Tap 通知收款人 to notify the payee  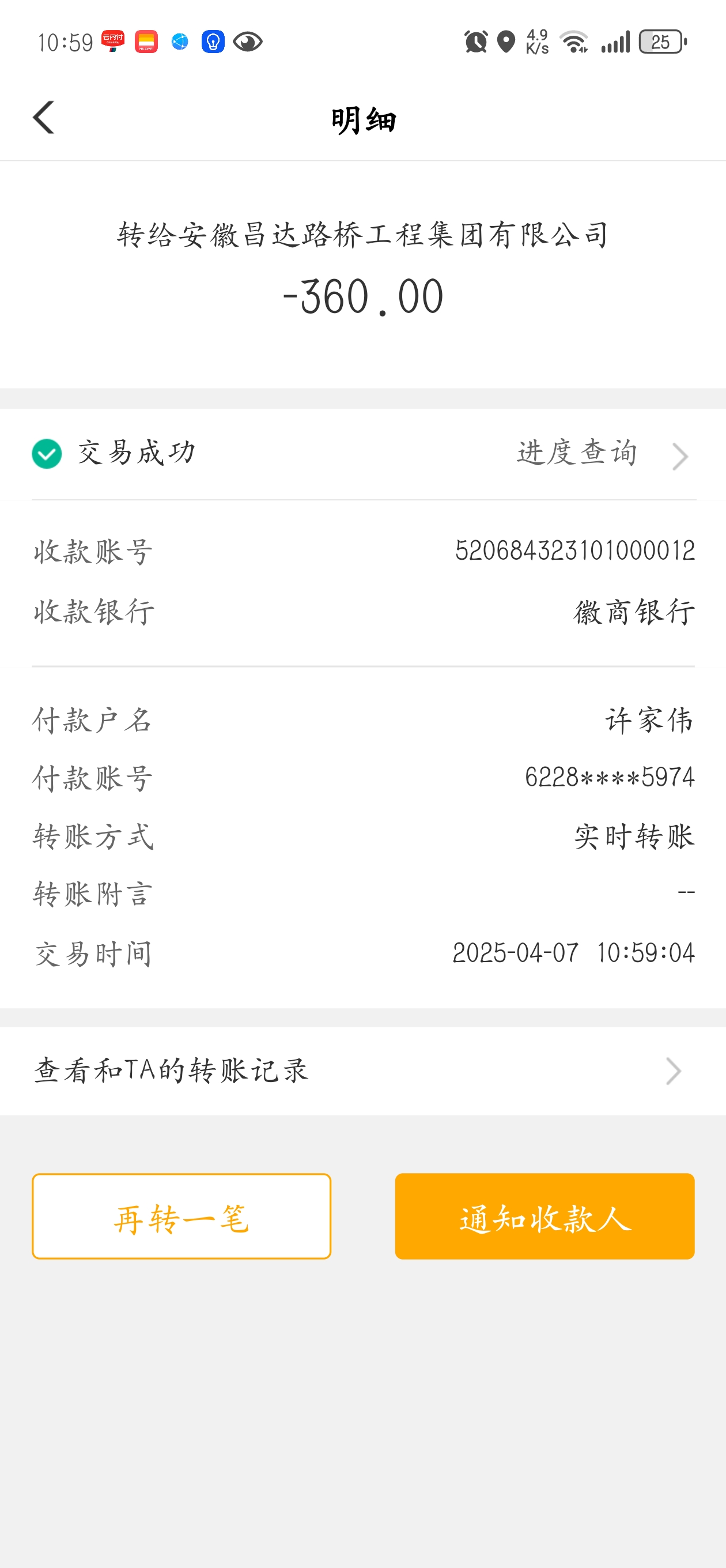544,1217
